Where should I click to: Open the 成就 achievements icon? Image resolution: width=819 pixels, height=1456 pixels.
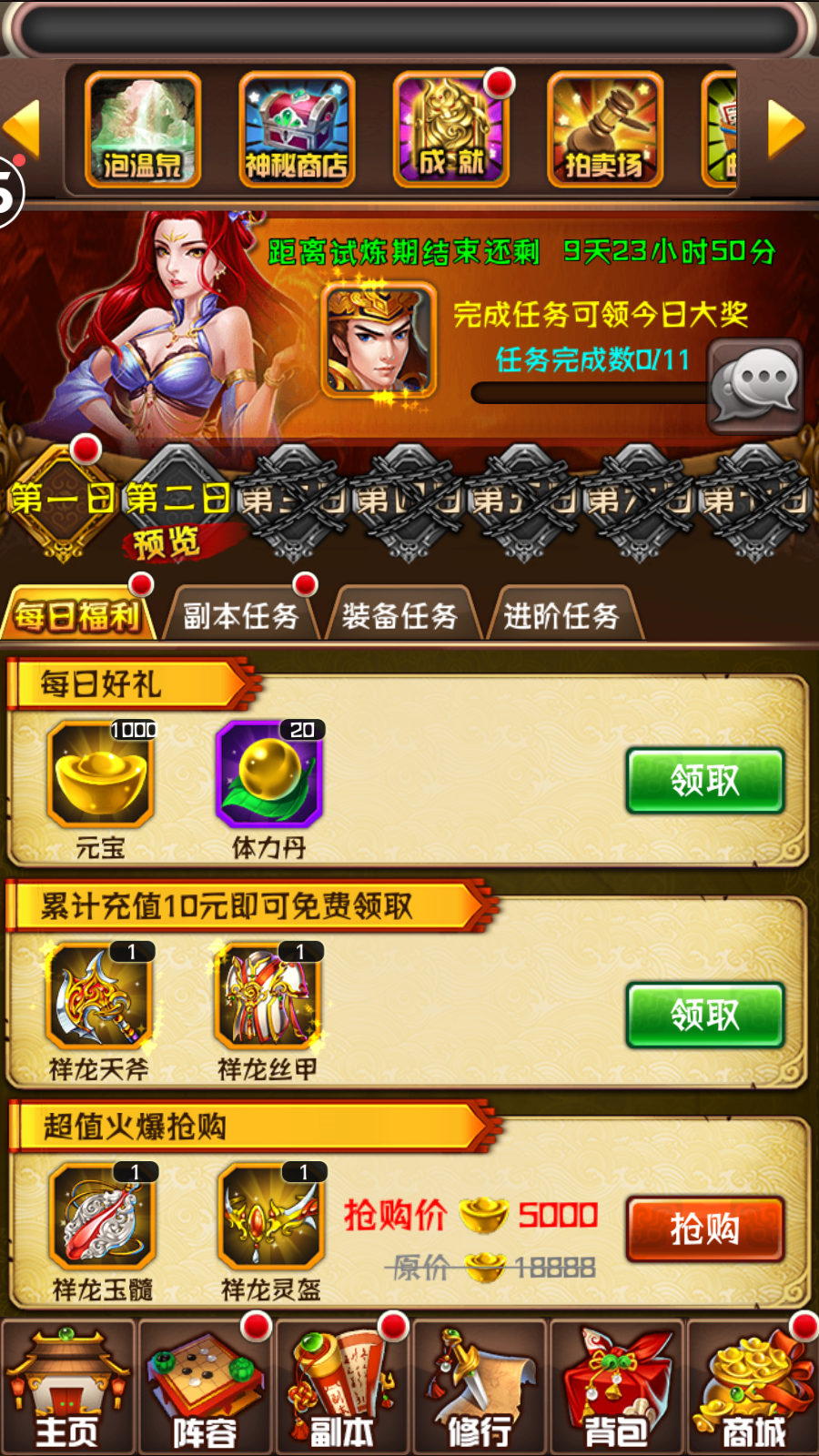click(450, 130)
